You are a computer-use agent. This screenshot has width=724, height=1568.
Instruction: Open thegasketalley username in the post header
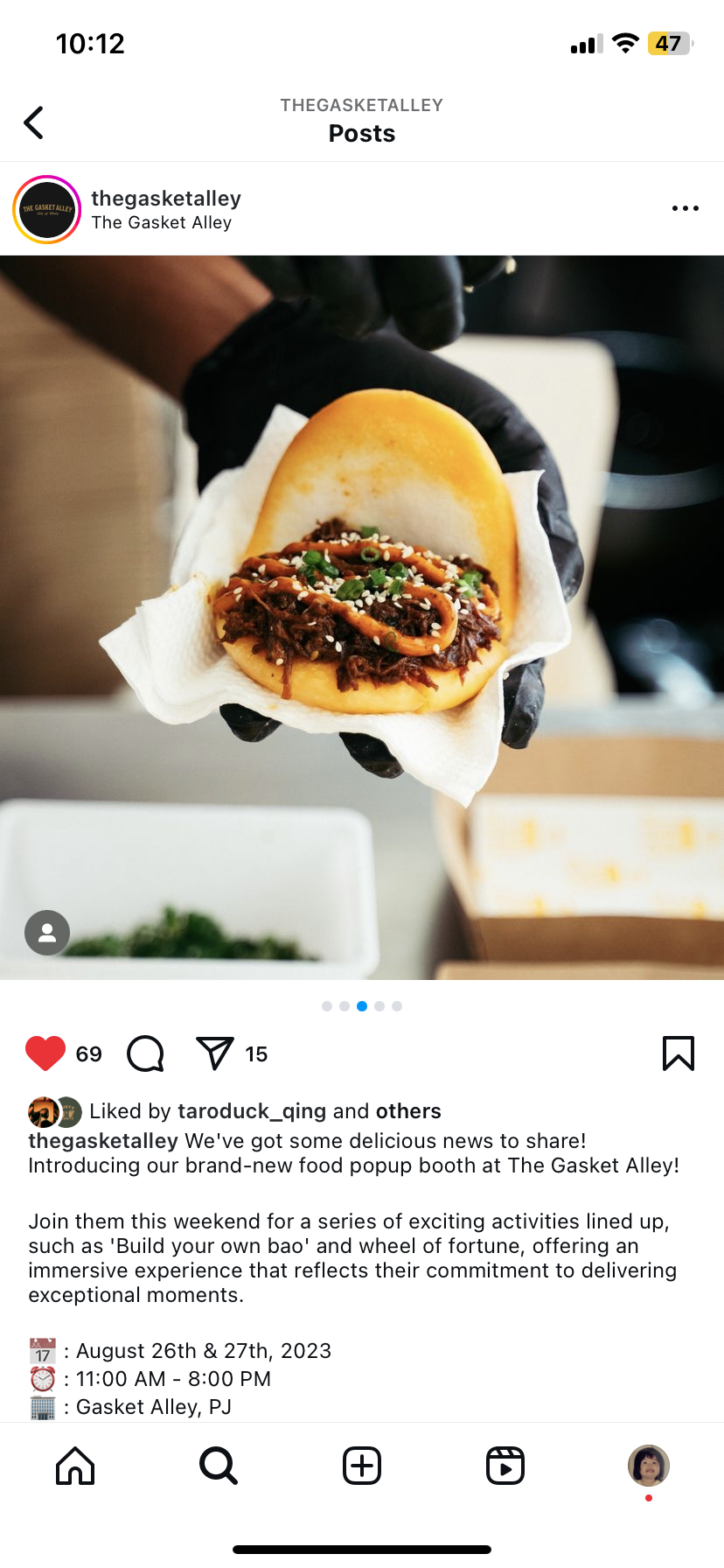pyautogui.click(x=166, y=199)
